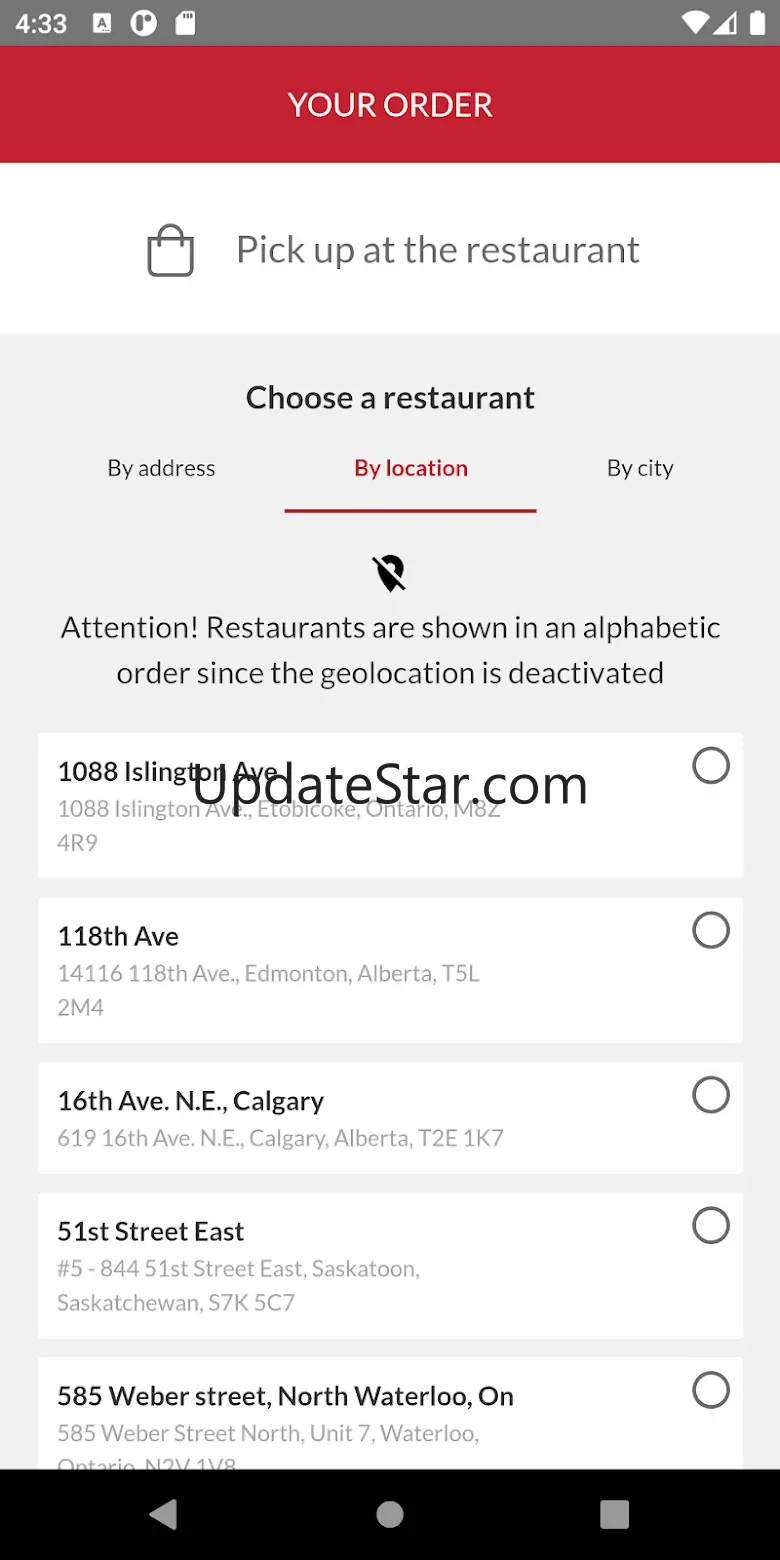Choose the 118th Ave Edmonton restaurant
The height and width of the screenshot is (1560, 780).
(x=710, y=931)
